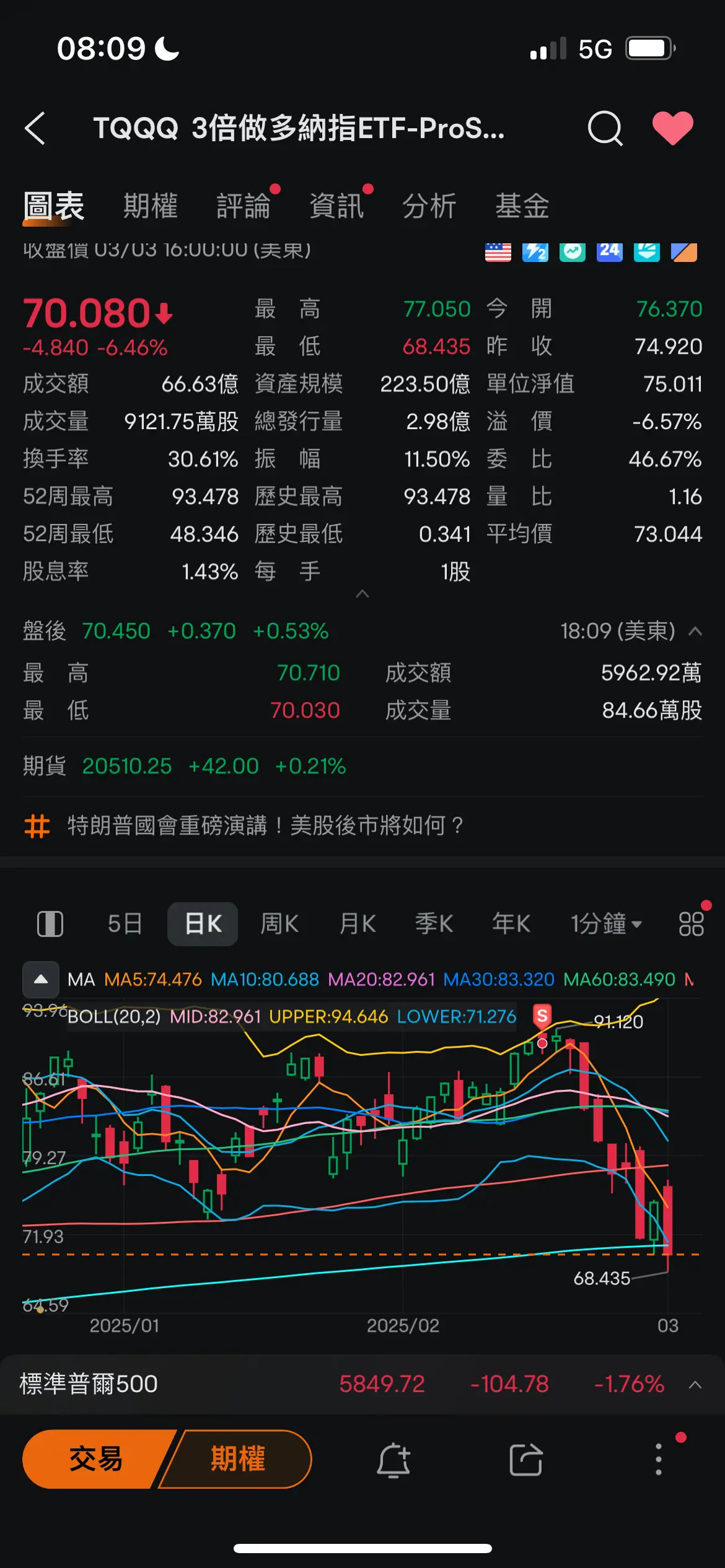Image resolution: width=725 pixels, height=1568 pixels.
Task: Switch to the 期權 tab
Action: click(149, 206)
